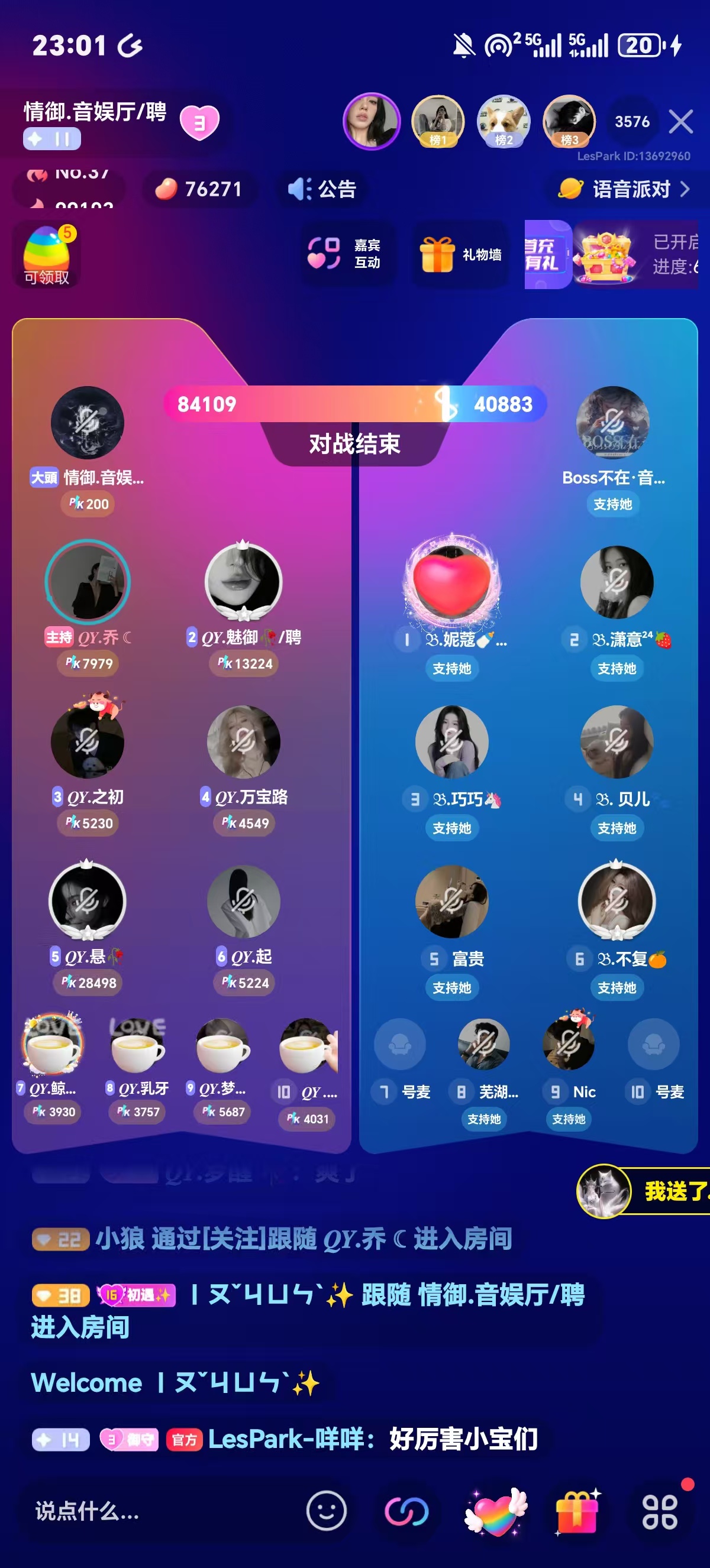Screen dimensions: 710x1568
Task: View the 榜1 top contributor avatar
Action: coord(438,121)
